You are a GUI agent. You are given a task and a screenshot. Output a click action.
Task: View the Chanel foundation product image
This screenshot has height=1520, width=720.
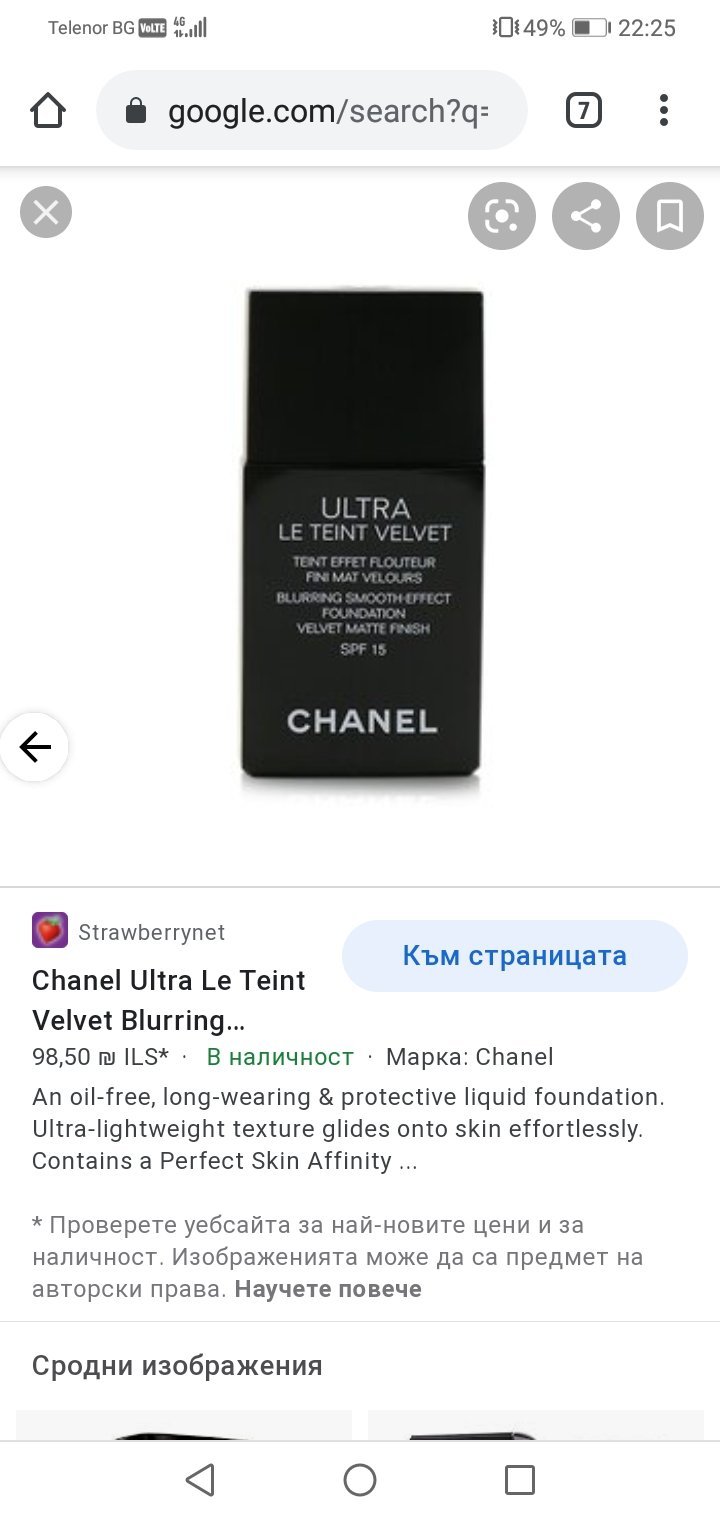coord(363,536)
